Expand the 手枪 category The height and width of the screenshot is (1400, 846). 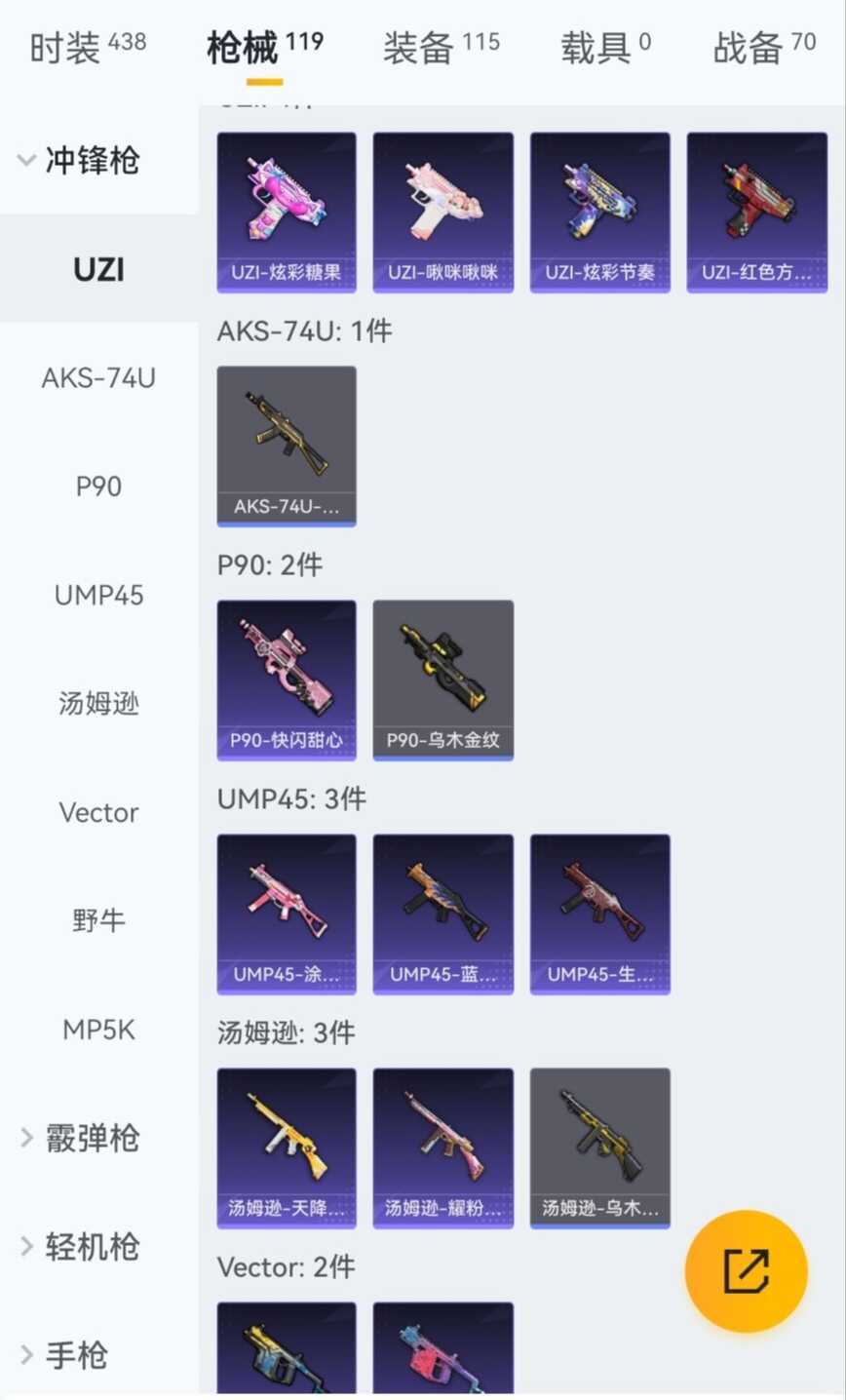pos(64,1355)
